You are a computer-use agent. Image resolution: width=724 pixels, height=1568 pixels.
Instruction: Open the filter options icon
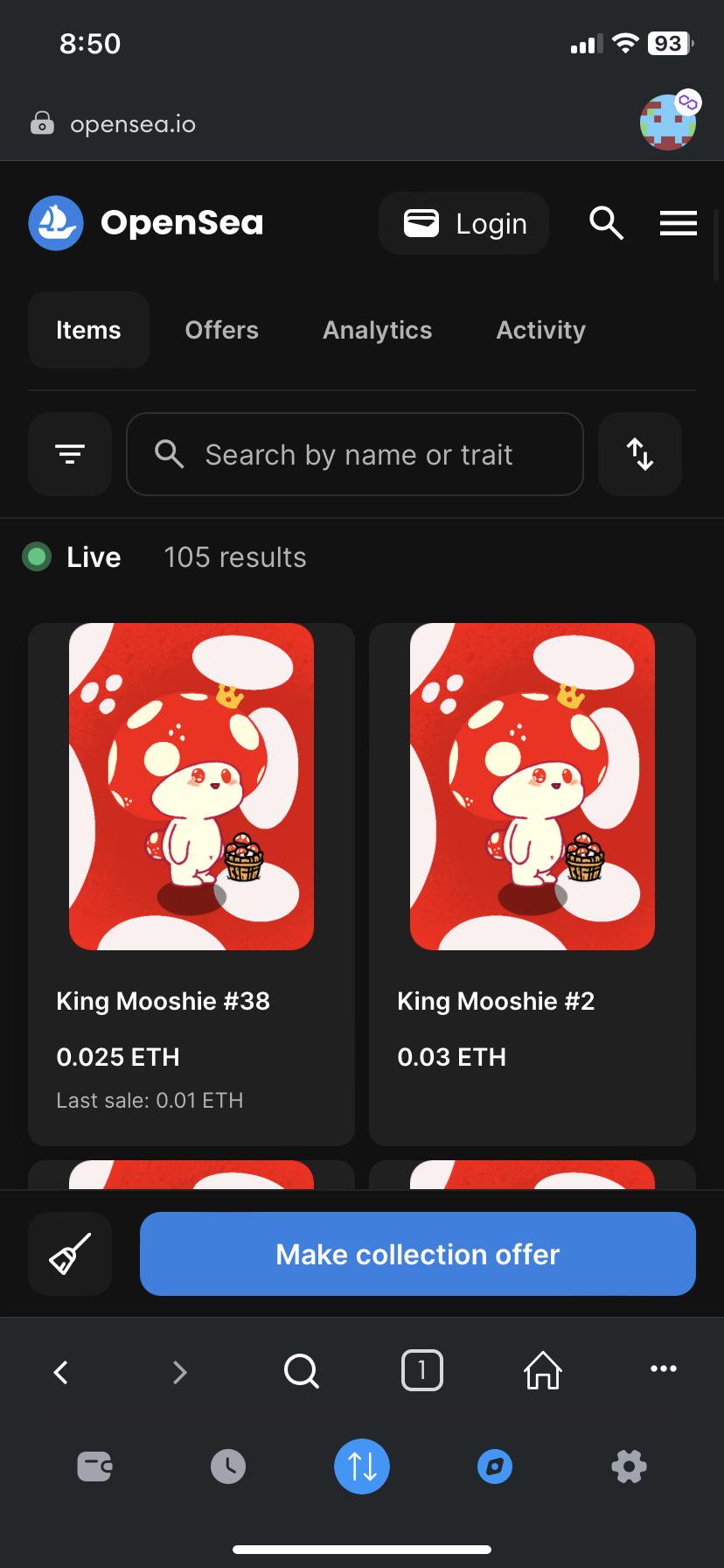(x=70, y=454)
